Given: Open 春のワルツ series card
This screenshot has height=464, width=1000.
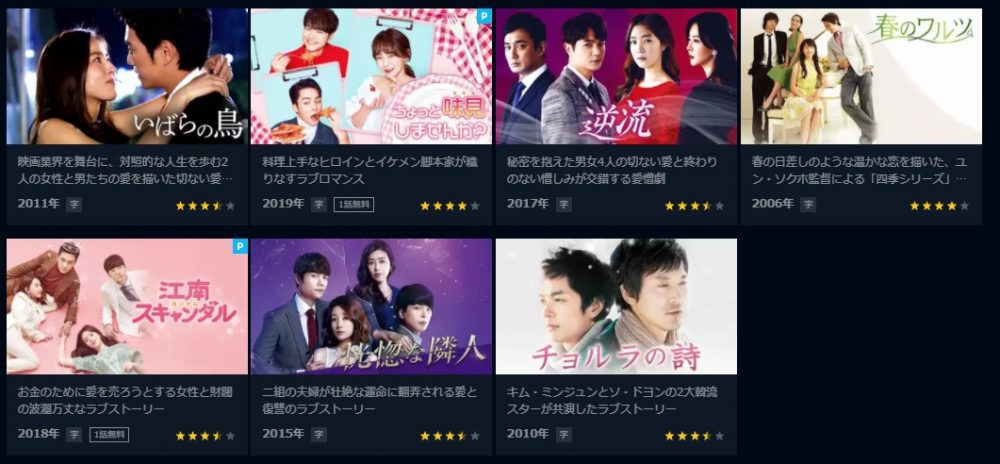Looking at the screenshot, I should pos(862,77).
